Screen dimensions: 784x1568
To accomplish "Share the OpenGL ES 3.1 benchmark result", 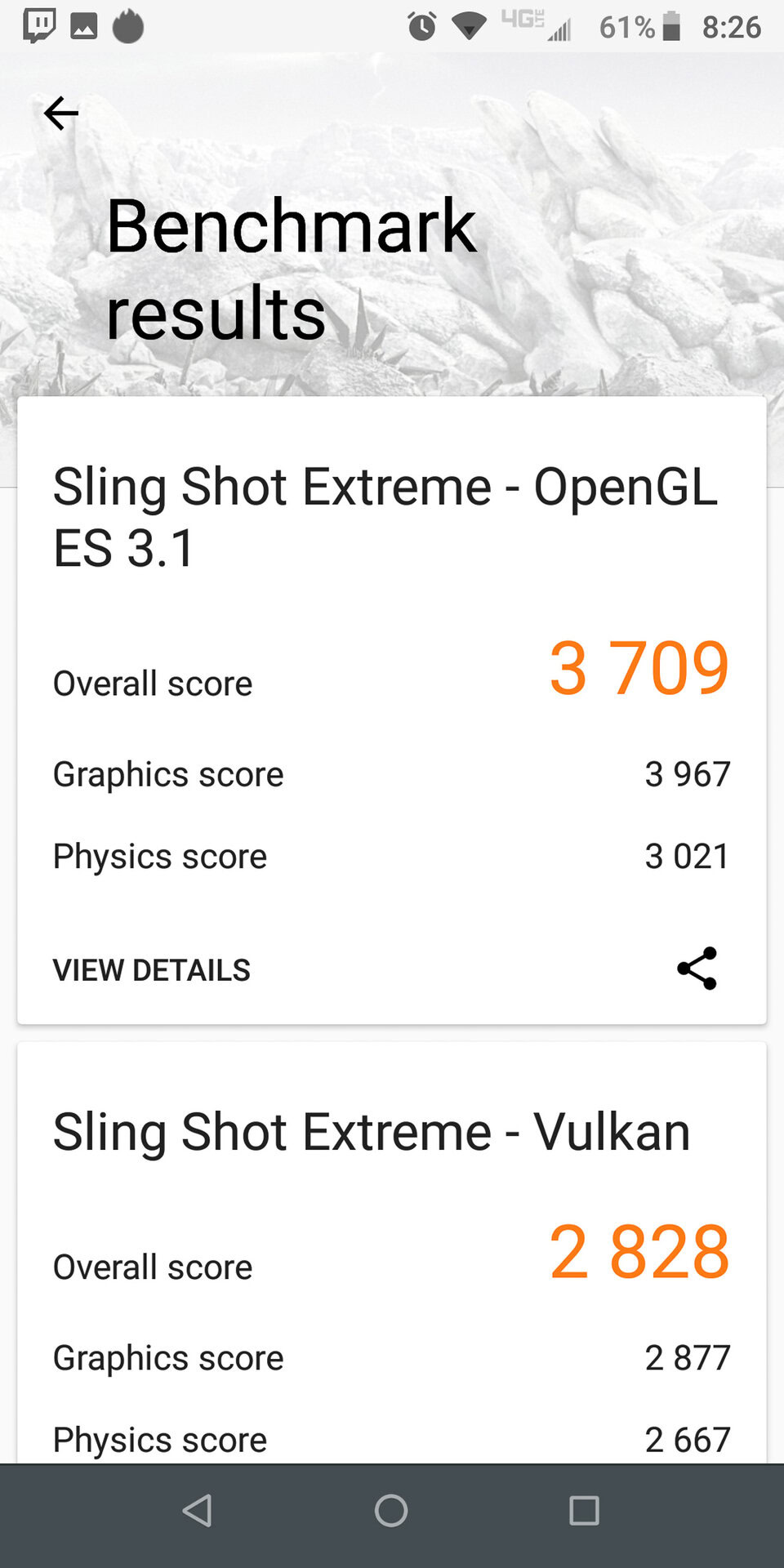I will (x=697, y=969).
